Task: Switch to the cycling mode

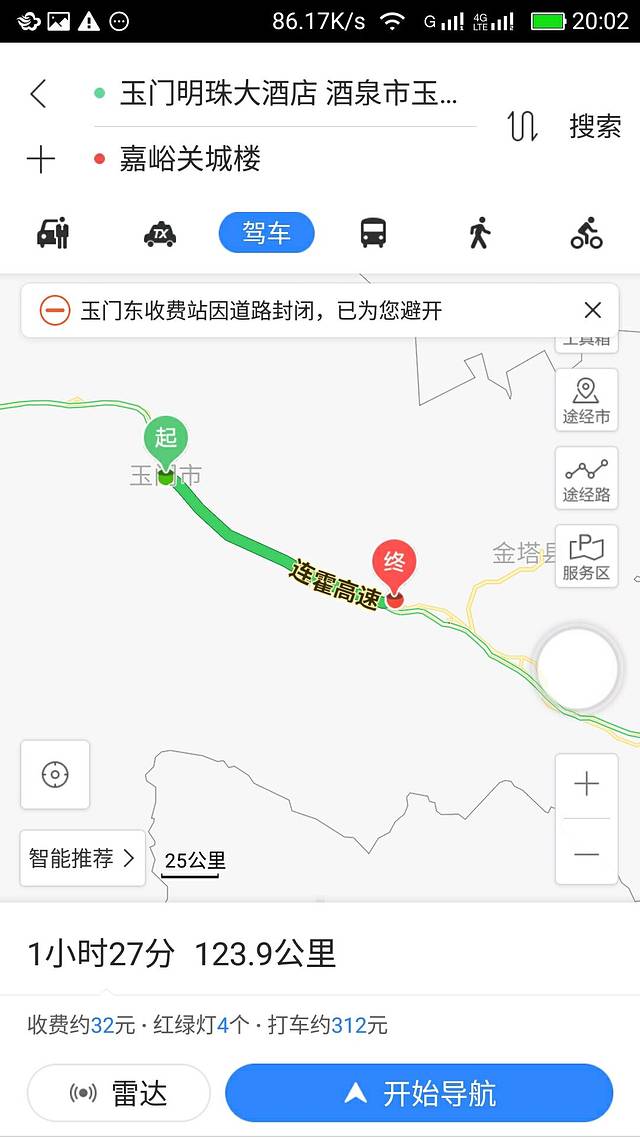Action: click(586, 233)
